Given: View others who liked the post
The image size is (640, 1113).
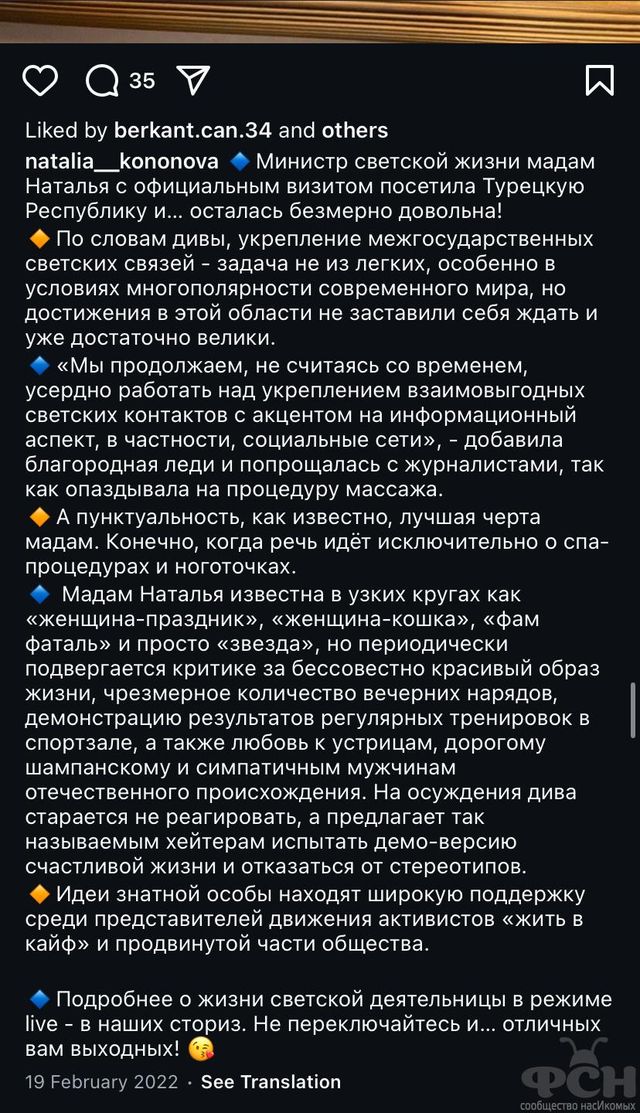Looking at the screenshot, I should tap(355, 131).
